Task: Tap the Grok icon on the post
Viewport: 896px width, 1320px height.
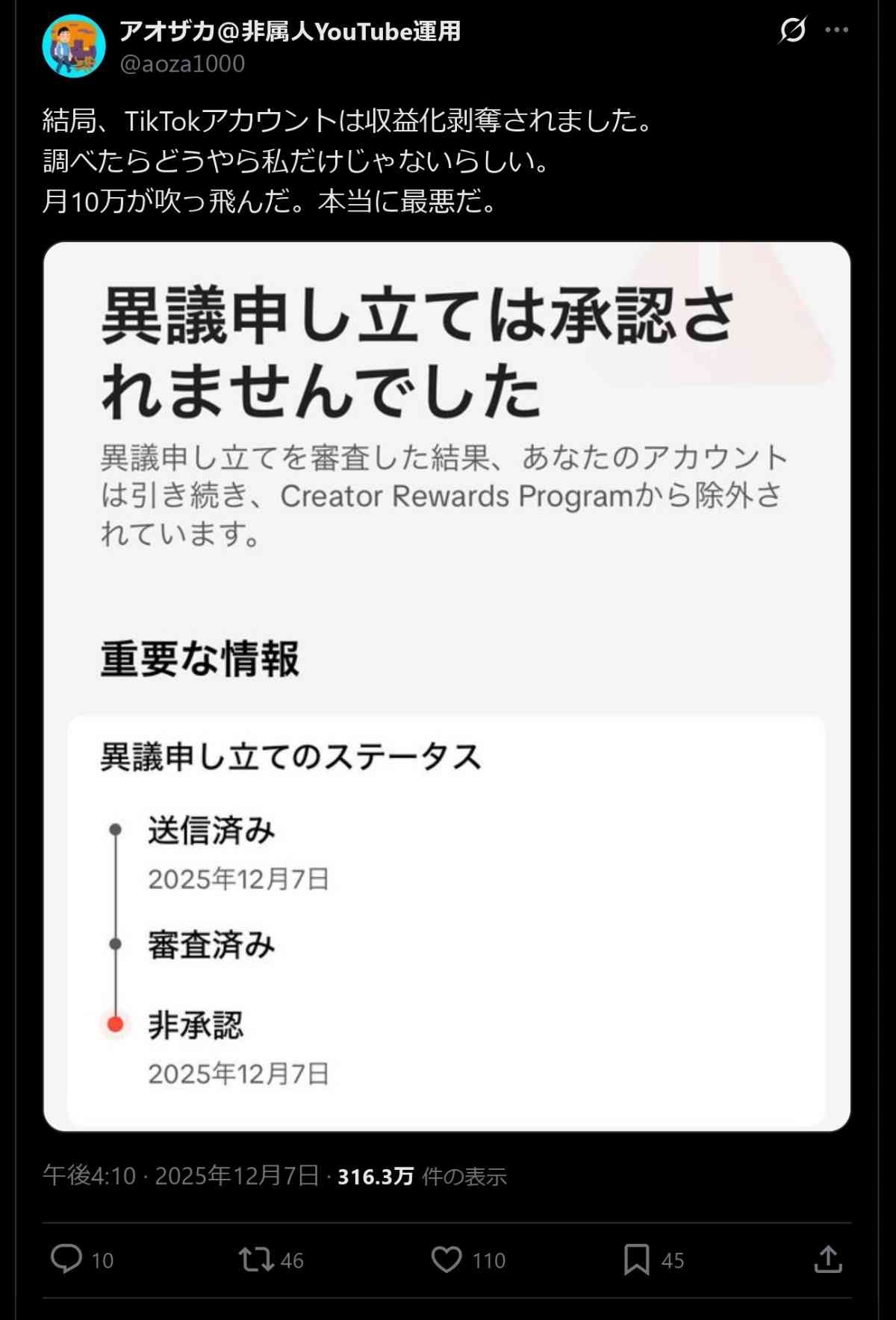Action: coord(792,30)
